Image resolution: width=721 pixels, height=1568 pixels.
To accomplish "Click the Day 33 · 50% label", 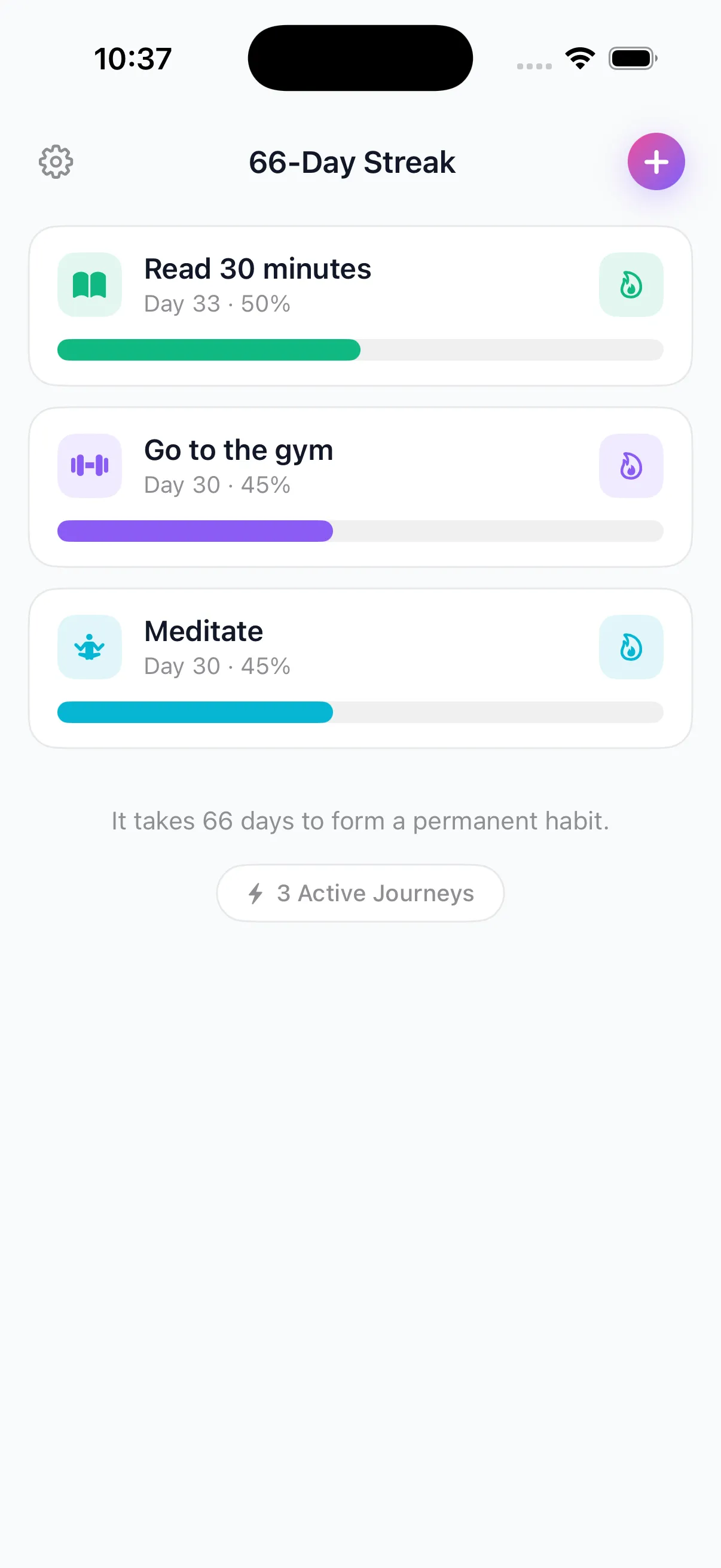I will 216,303.
